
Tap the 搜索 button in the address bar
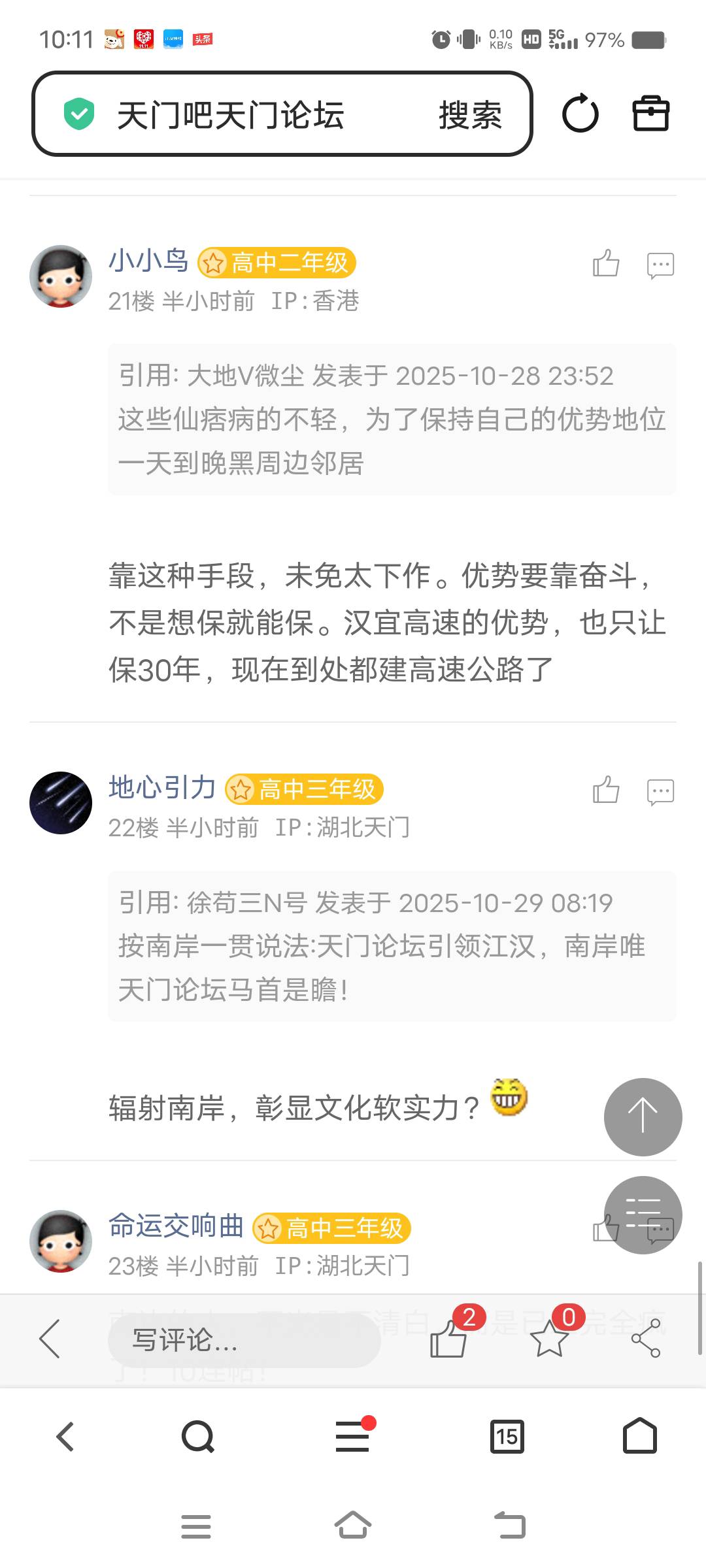coord(470,115)
